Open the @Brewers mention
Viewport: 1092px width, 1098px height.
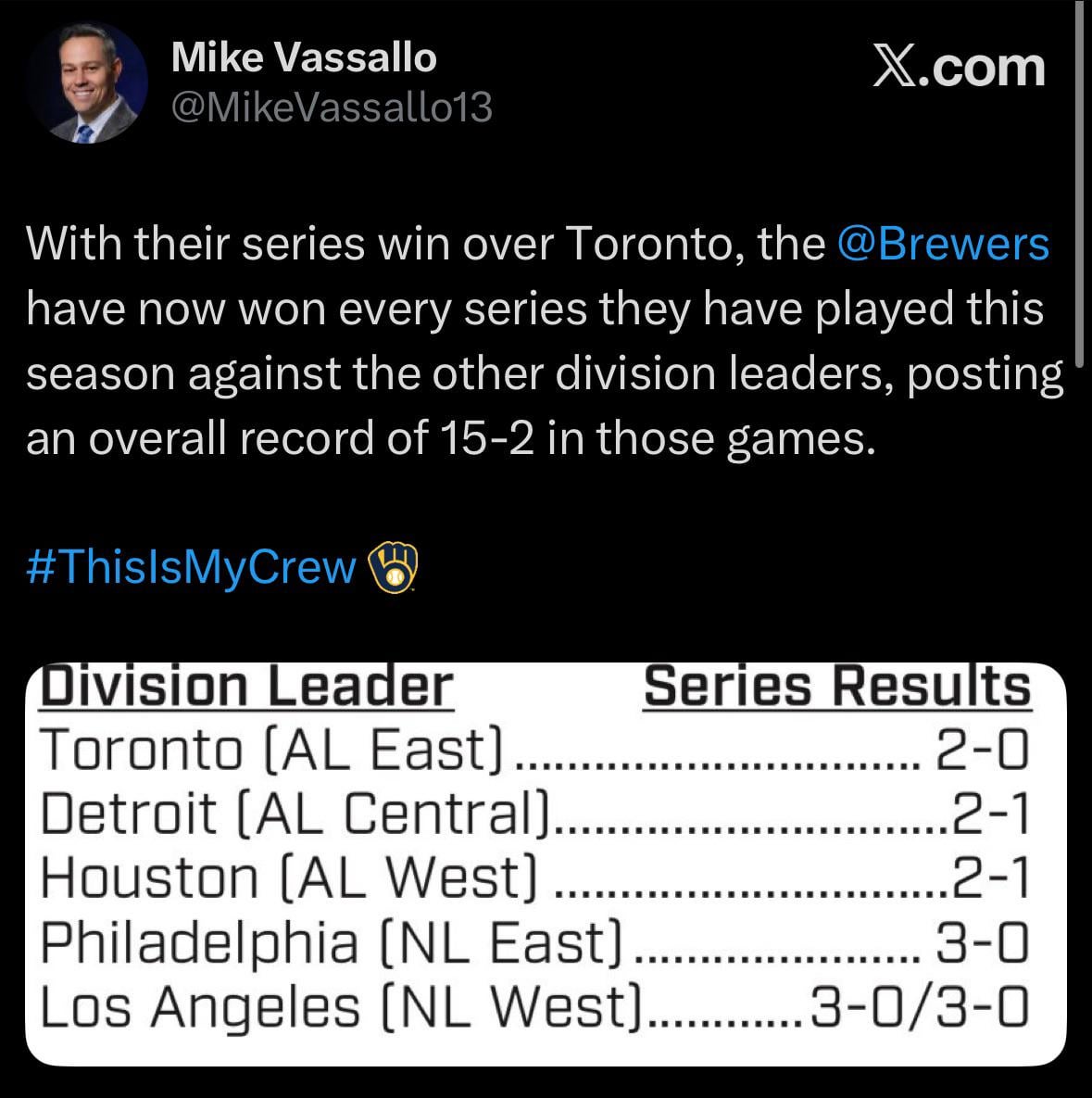point(942,245)
